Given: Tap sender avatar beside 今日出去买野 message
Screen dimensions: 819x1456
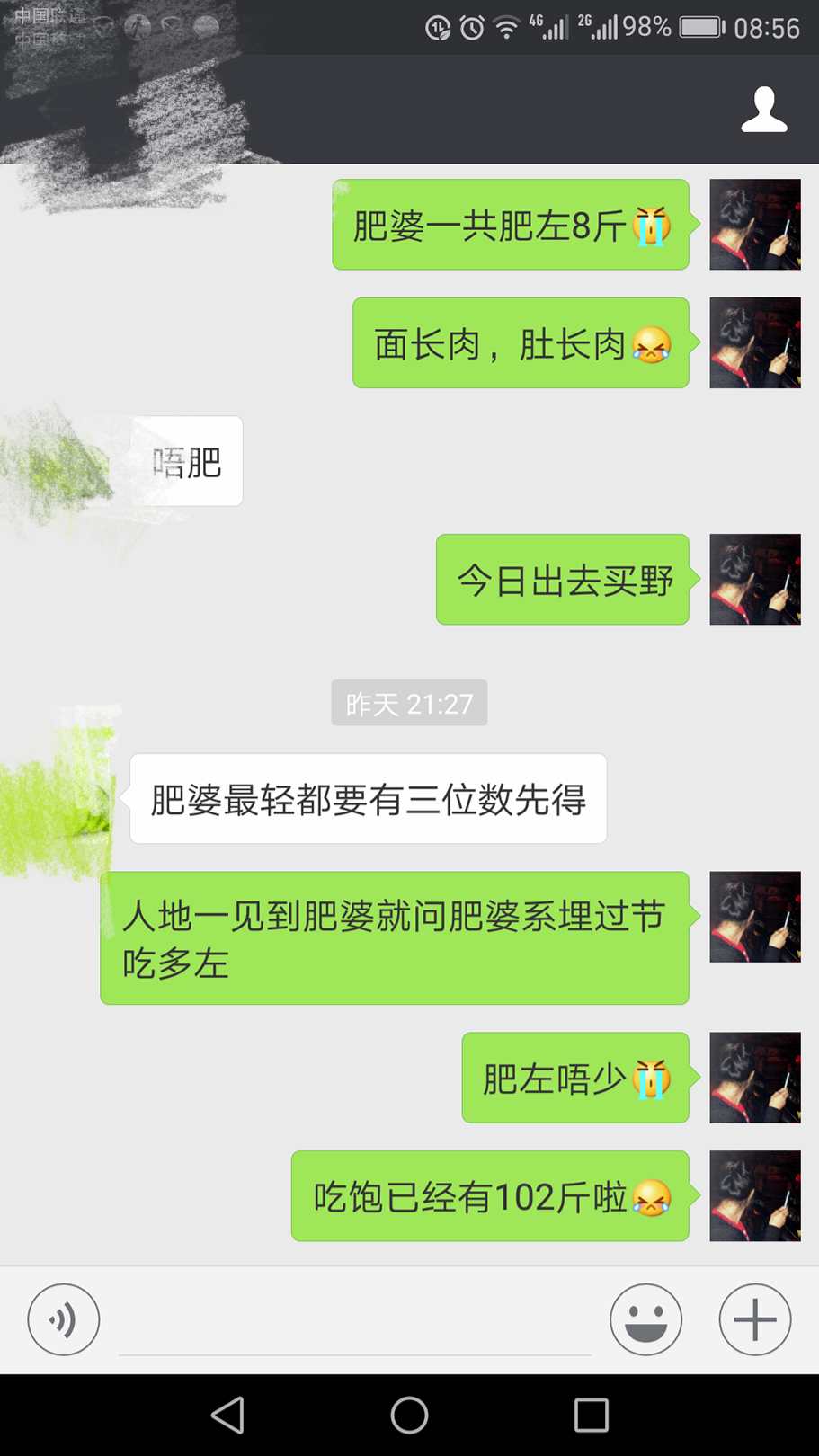Looking at the screenshot, I should (x=754, y=580).
